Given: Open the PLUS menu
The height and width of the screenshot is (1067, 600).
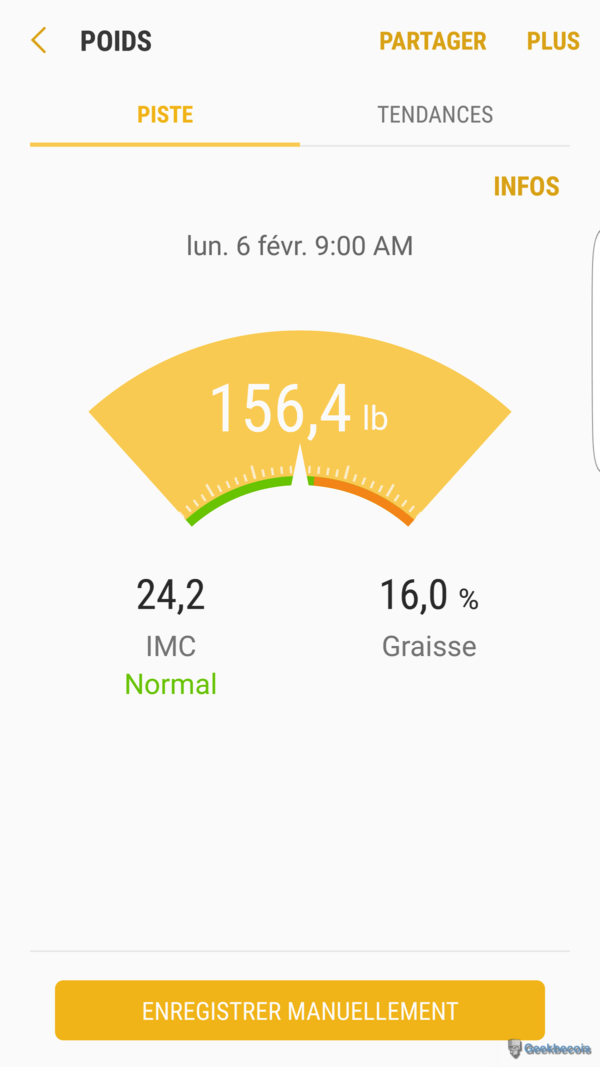Looking at the screenshot, I should (553, 41).
